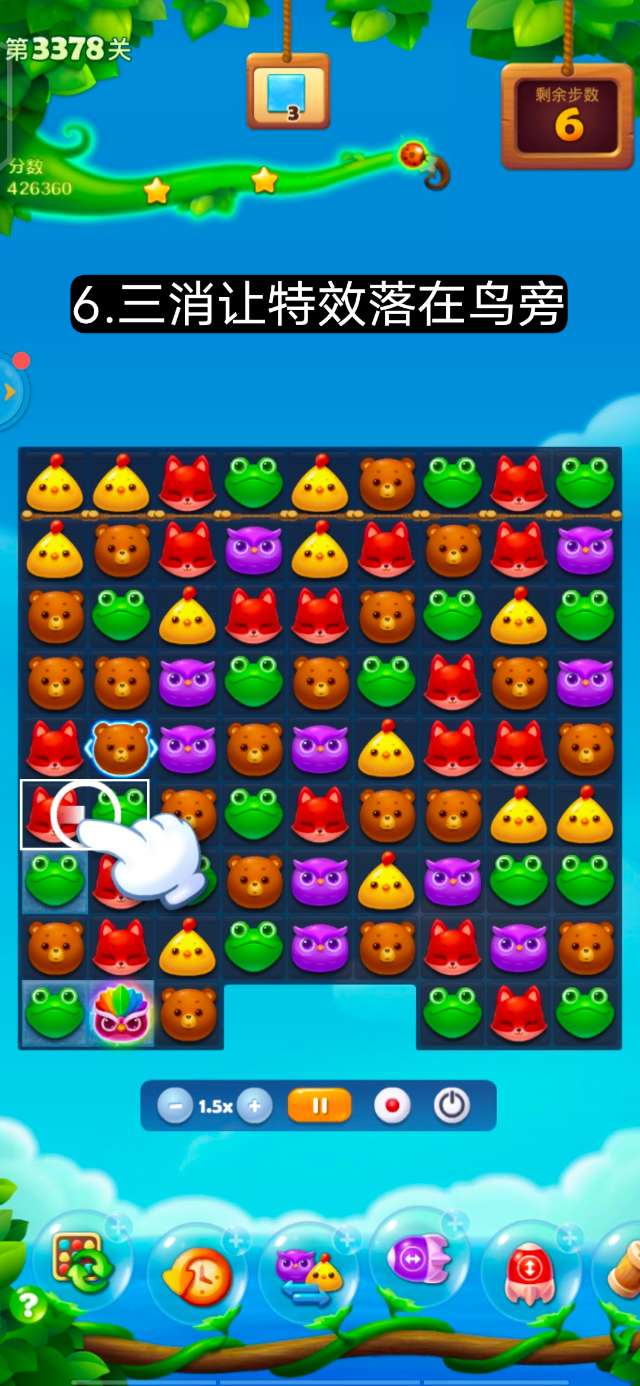The height and width of the screenshot is (1386, 640).
Task: Decrease playback speed with the minus button
Action: [x=175, y=1106]
